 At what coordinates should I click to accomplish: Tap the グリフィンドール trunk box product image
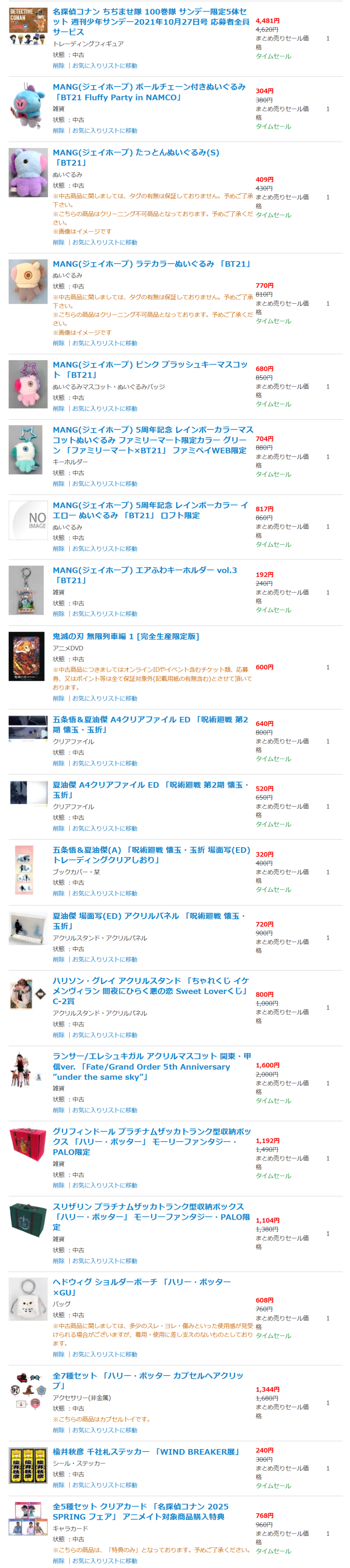click(x=28, y=1145)
